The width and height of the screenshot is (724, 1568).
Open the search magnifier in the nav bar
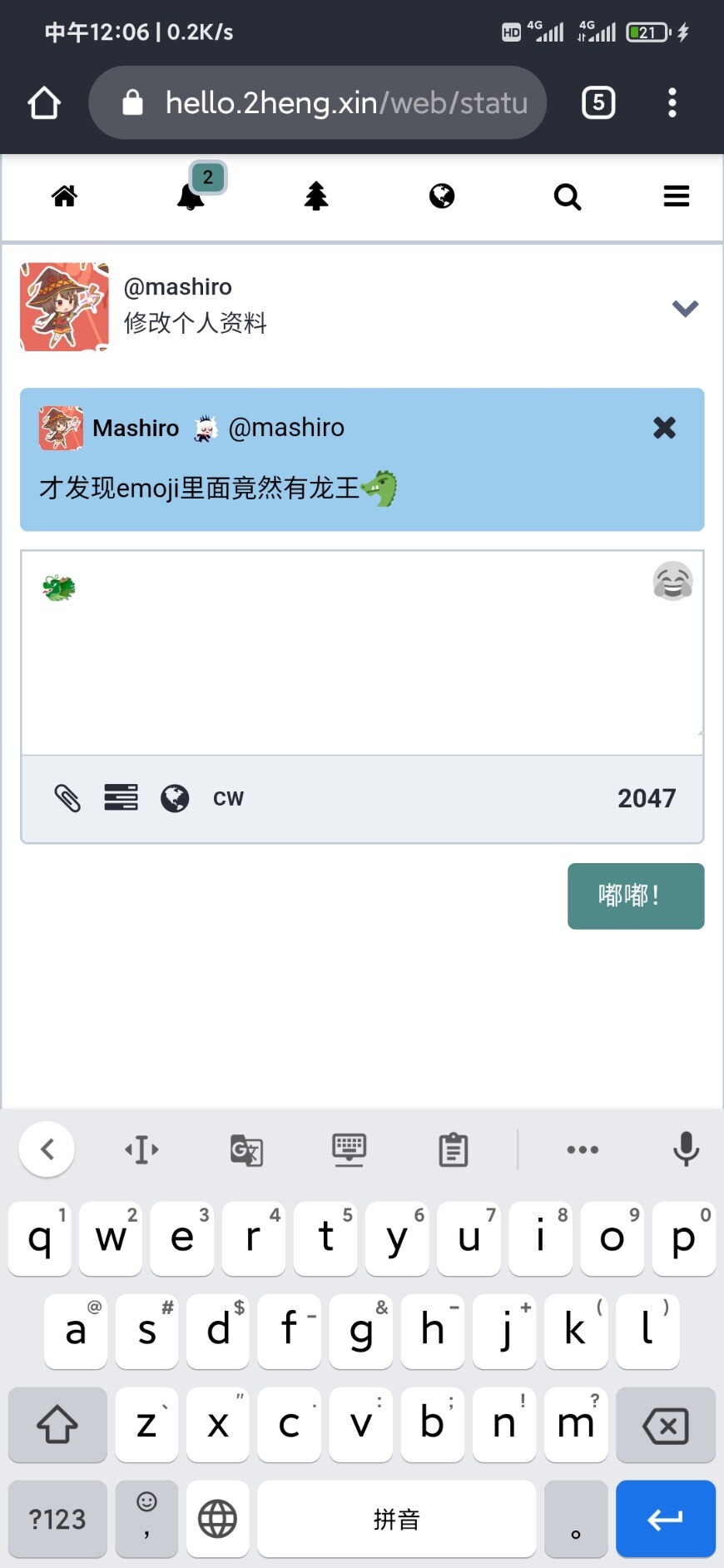tap(568, 197)
